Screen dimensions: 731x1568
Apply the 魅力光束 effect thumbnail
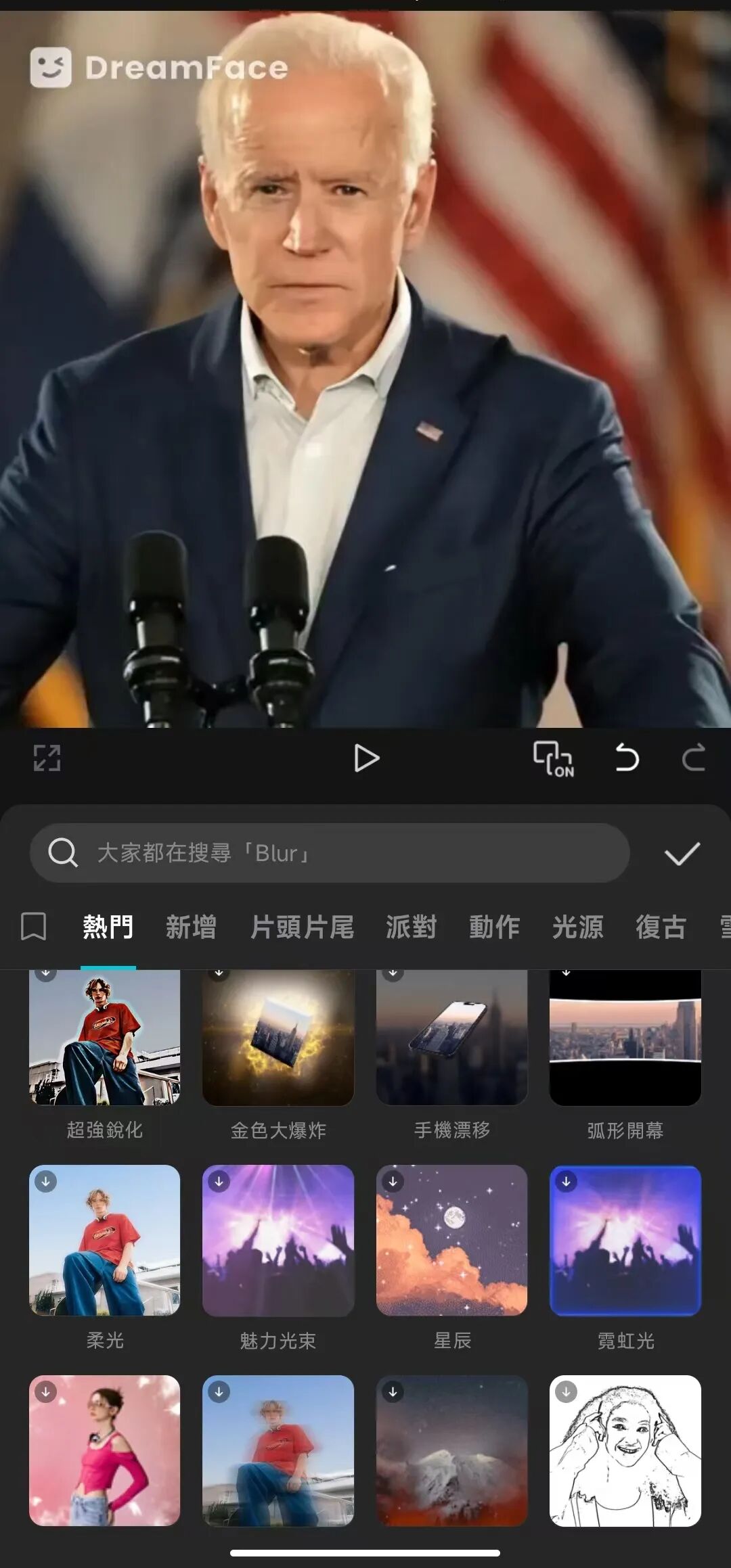pos(278,1242)
